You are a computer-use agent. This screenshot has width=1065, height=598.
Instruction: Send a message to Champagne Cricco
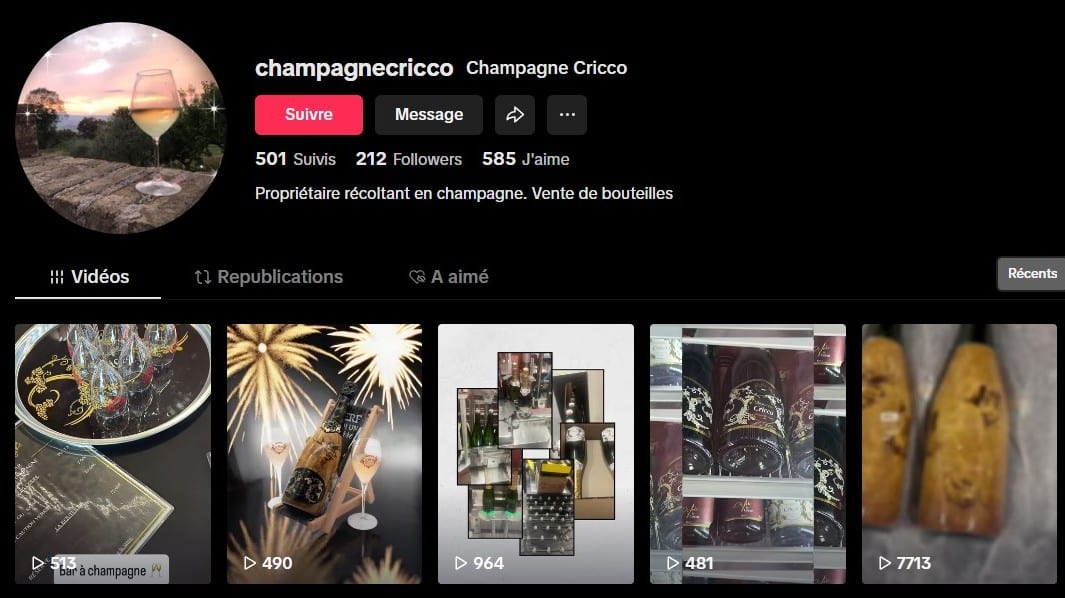[x=428, y=115]
